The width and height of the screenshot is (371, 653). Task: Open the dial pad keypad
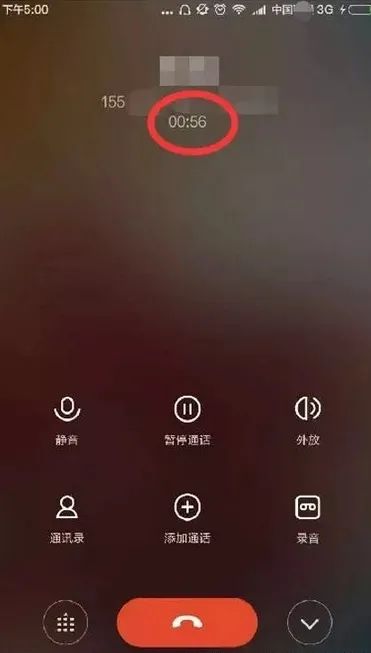click(x=65, y=623)
